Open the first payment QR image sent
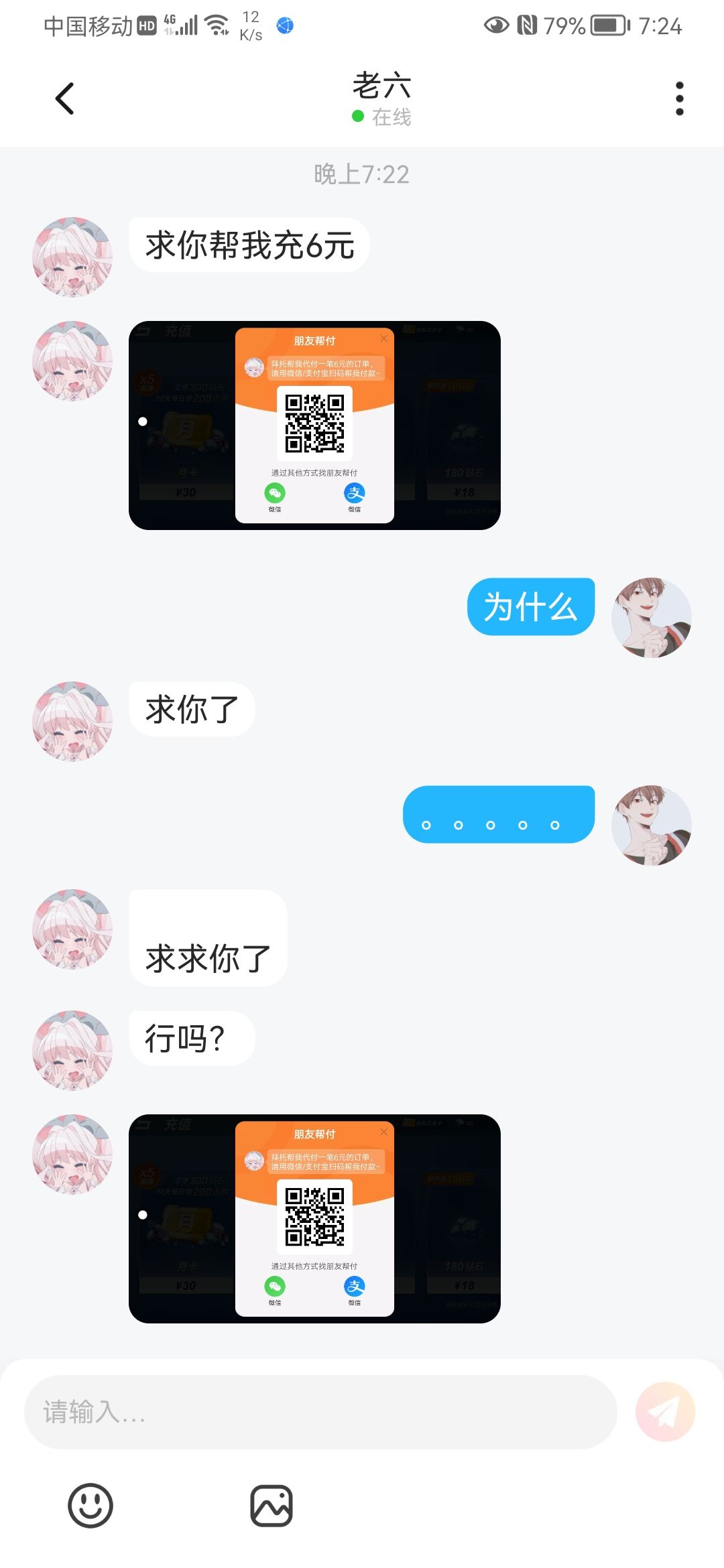Screen dimensions: 724x1568 click(314, 426)
